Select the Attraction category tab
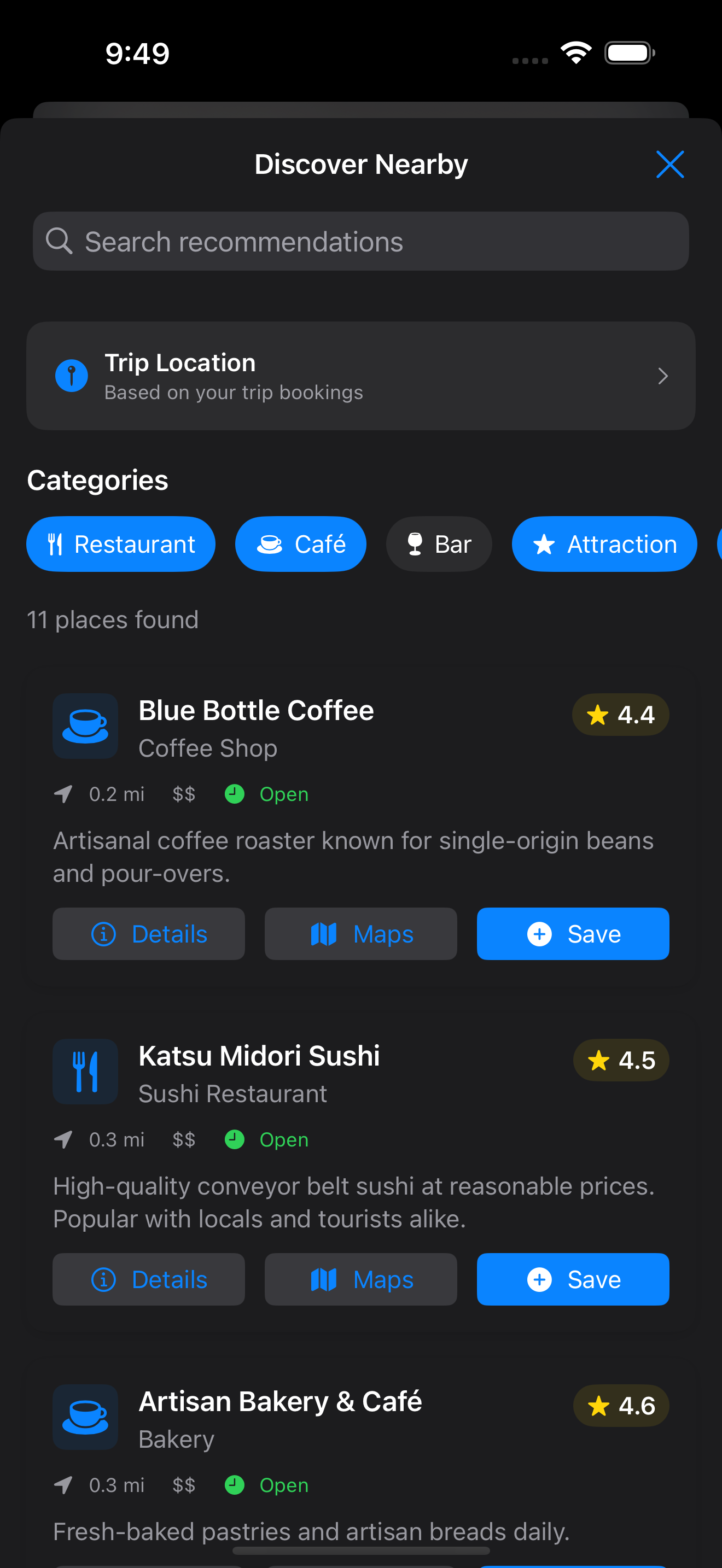Viewport: 722px width, 1568px height. pyautogui.click(x=604, y=543)
